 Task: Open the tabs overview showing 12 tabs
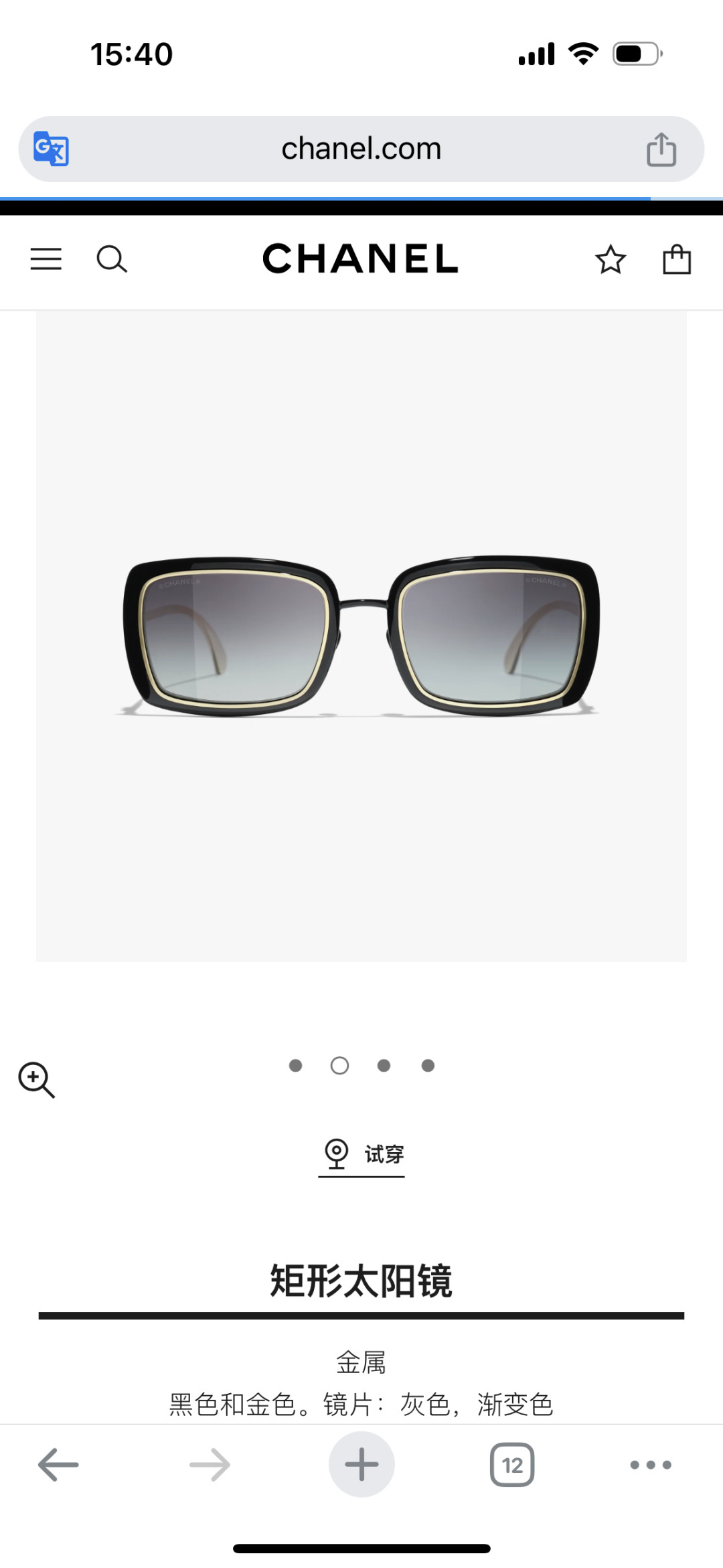[511, 1464]
